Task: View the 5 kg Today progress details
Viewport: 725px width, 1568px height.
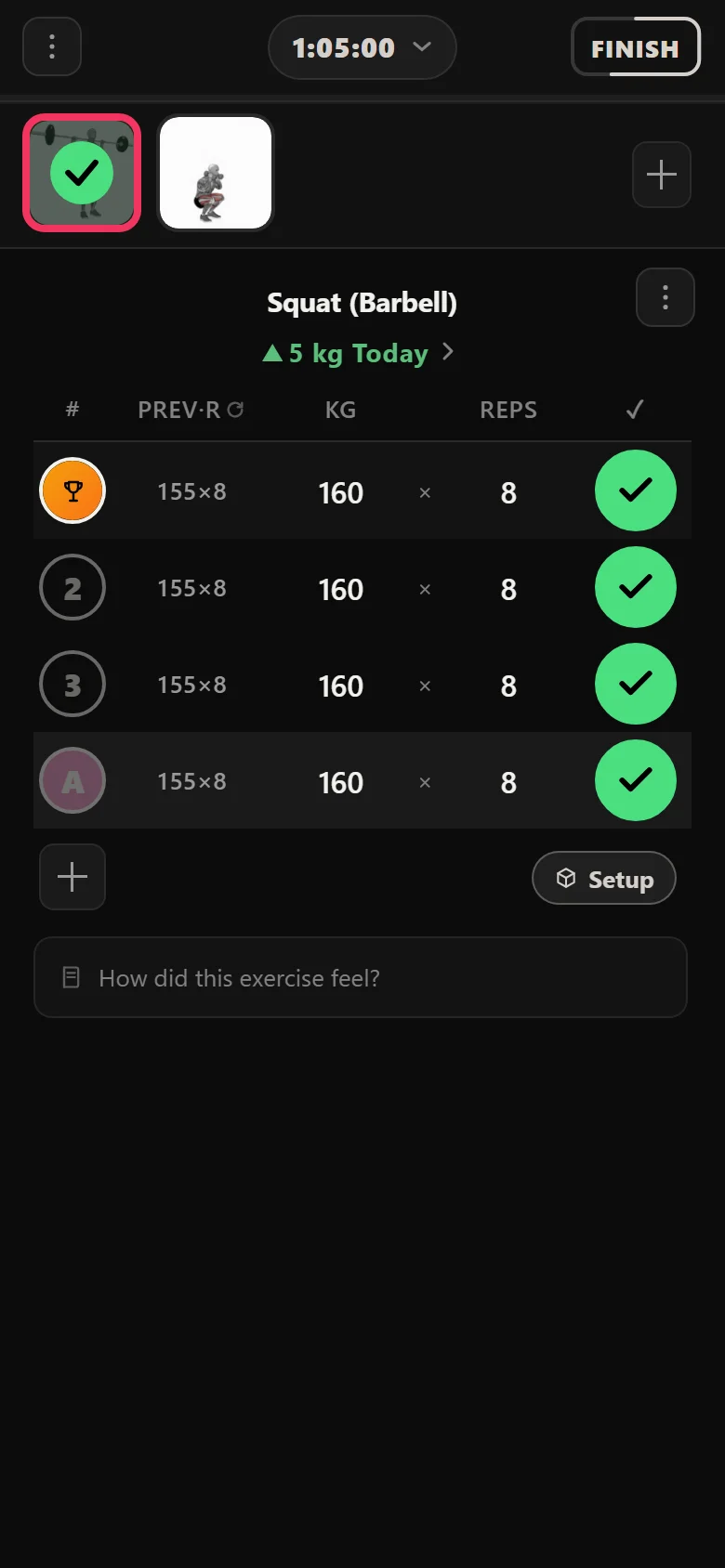Action: click(x=359, y=353)
